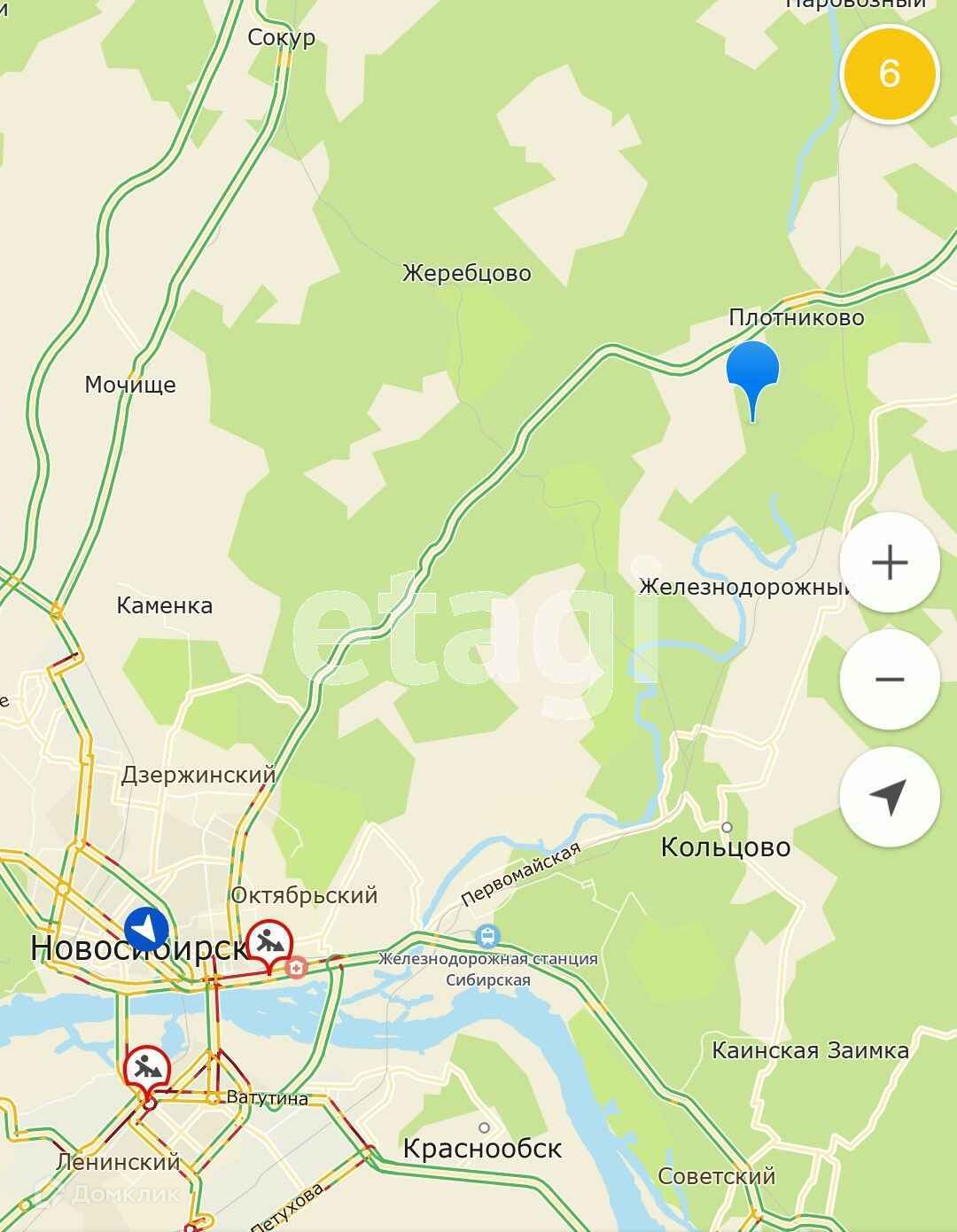Tap the blue pin near Плотниково

pyautogui.click(x=753, y=370)
